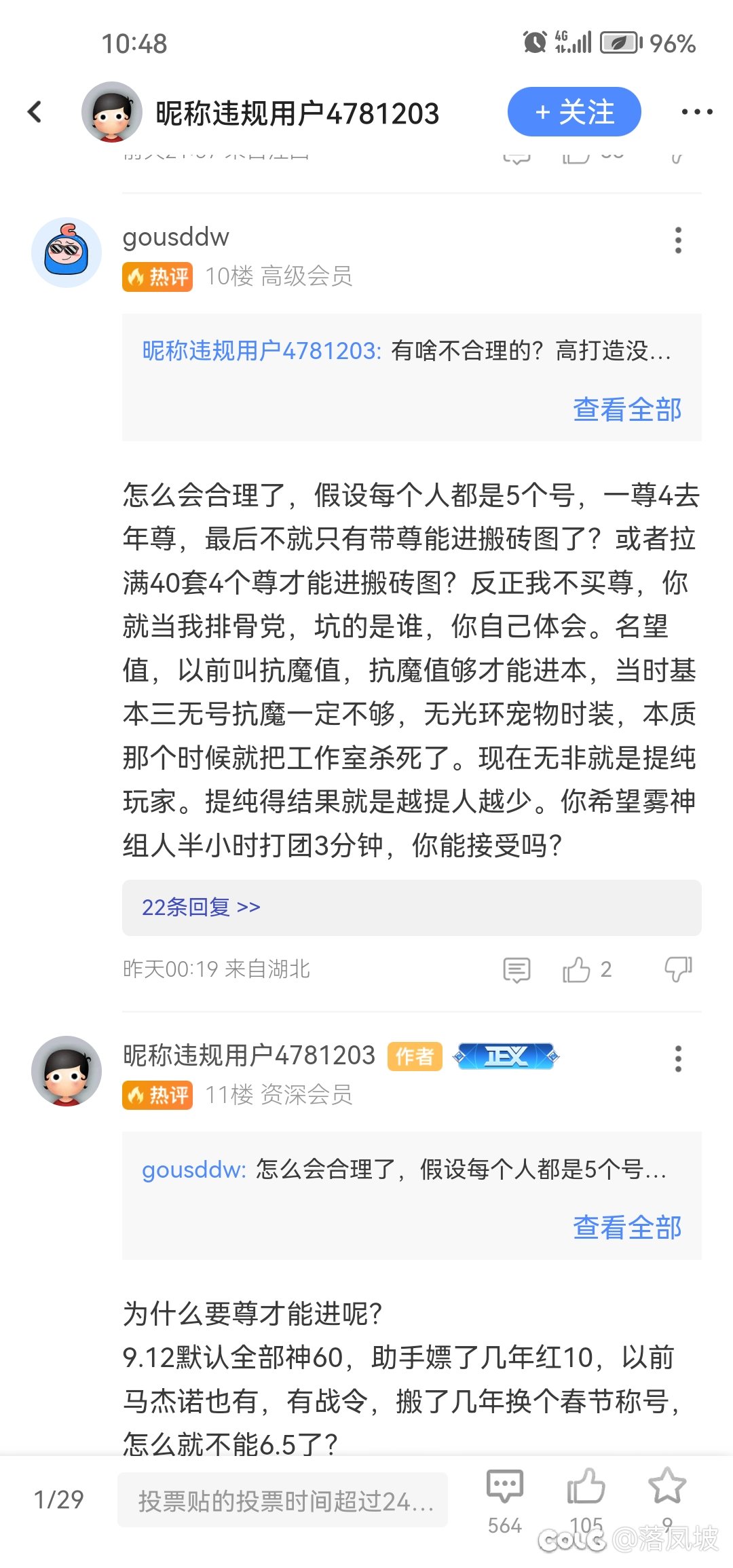Open options menu for 11楼 comment

coord(678,1058)
